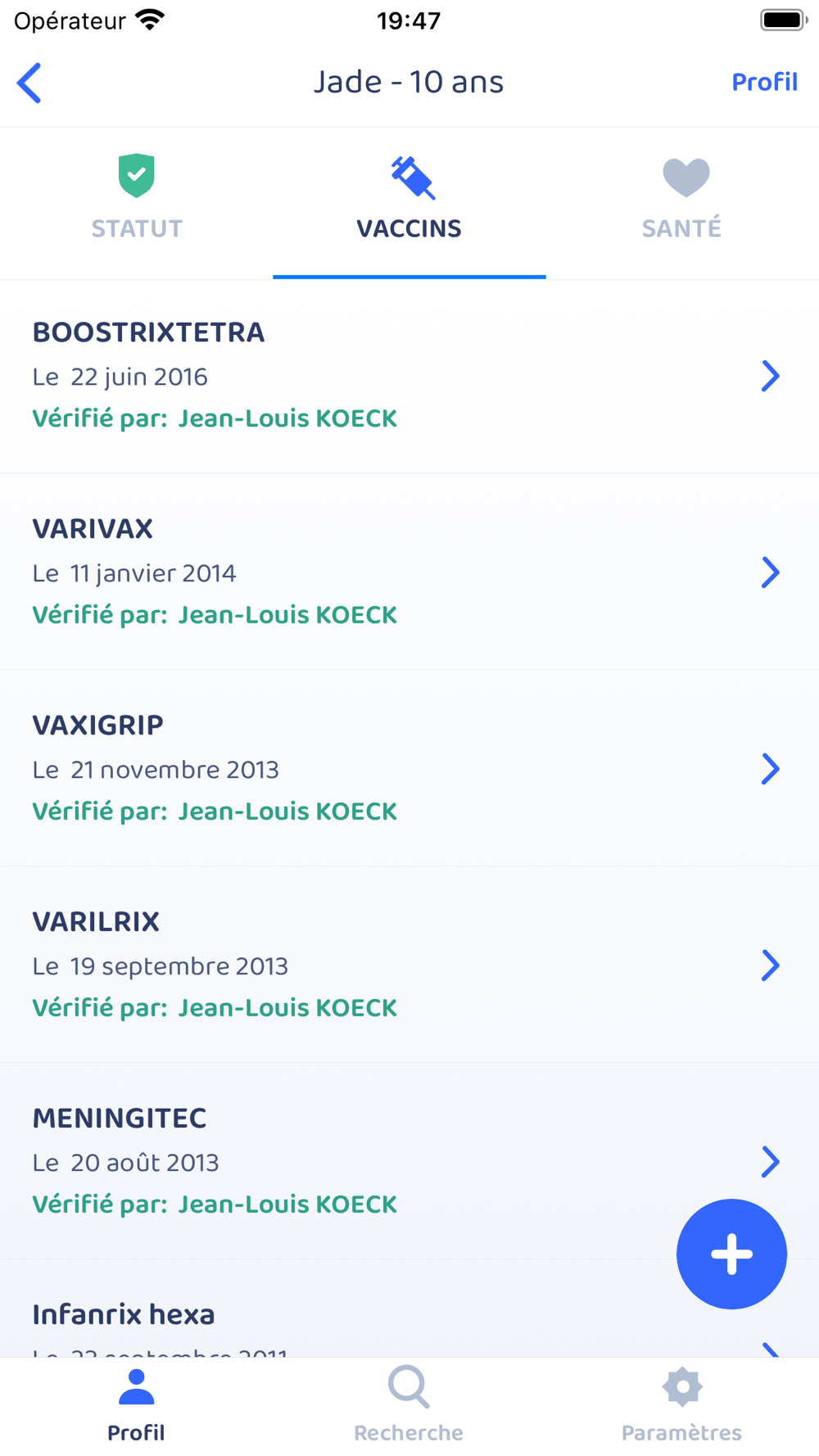
Task: View details of the VAXIGRIP vaccine
Action: point(409,768)
